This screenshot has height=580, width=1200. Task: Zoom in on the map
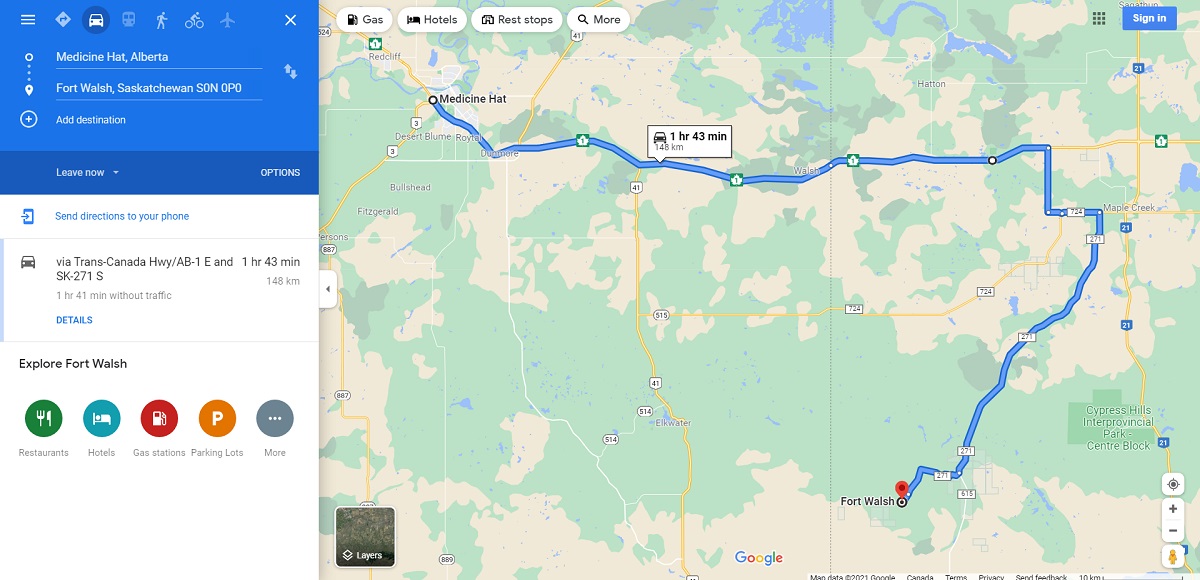click(x=1173, y=509)
